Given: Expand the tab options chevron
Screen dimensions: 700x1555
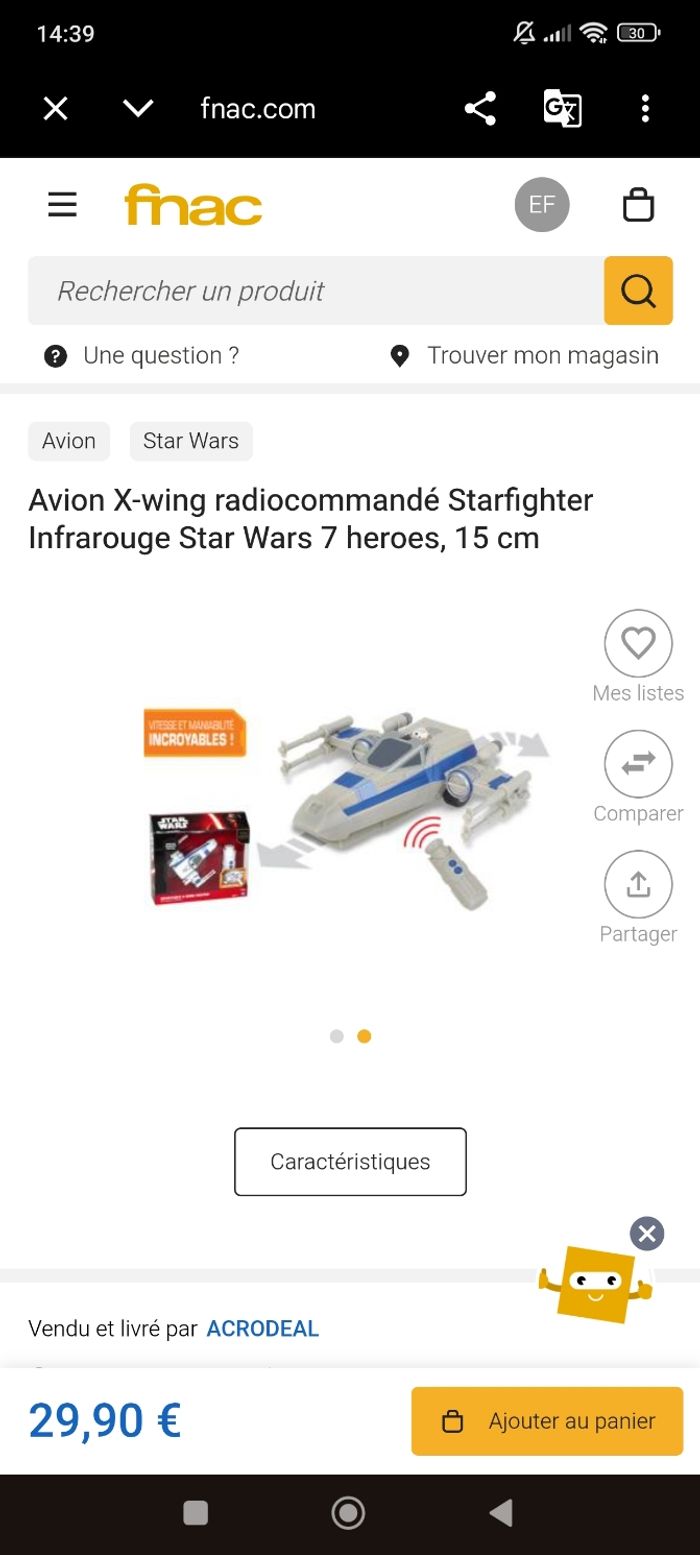Looking at the screenshot, I should [x=138, y=108].
